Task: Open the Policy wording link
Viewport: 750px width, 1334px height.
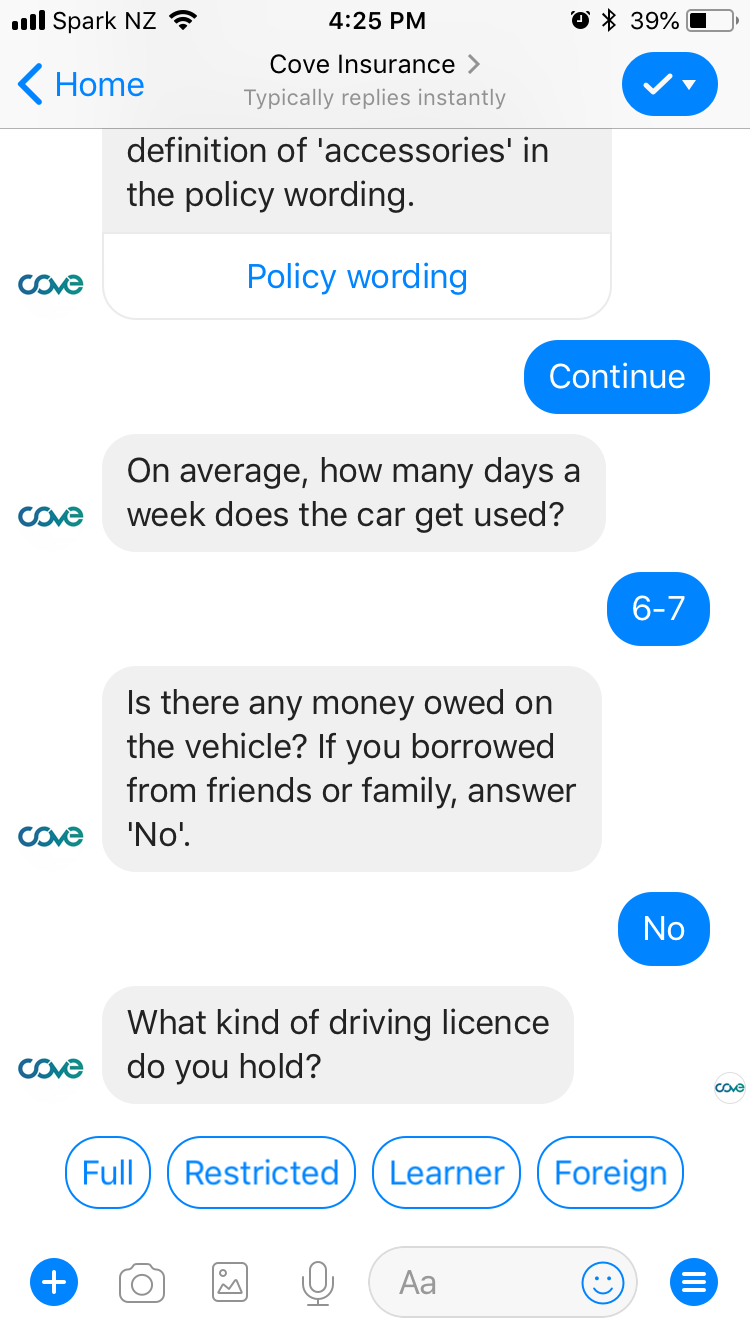Action: 357,277
